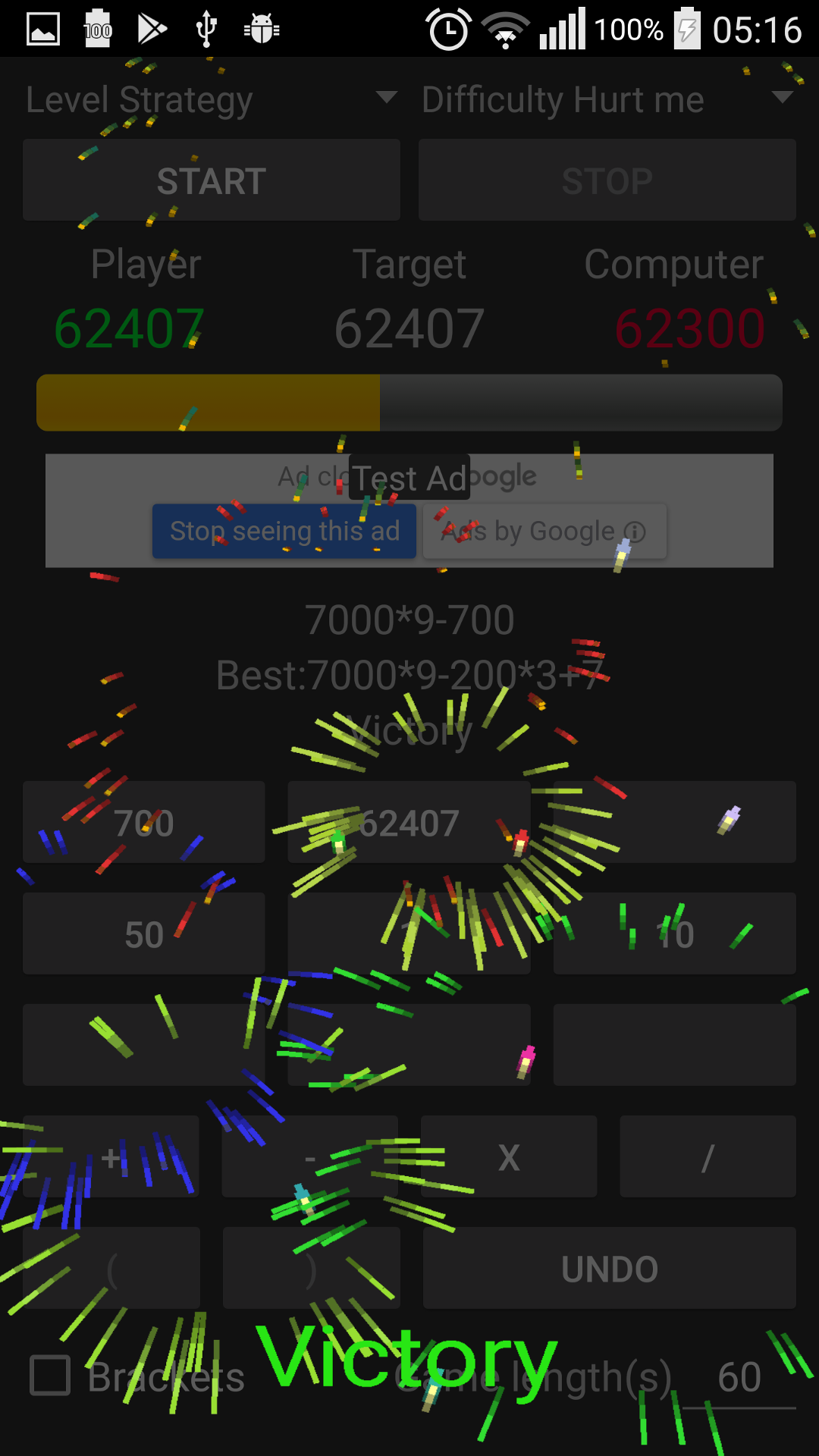Tap the UNDO button
Image resolution: width=819 pixels, height=1456 pixels.
click(x=610, y=1267)
